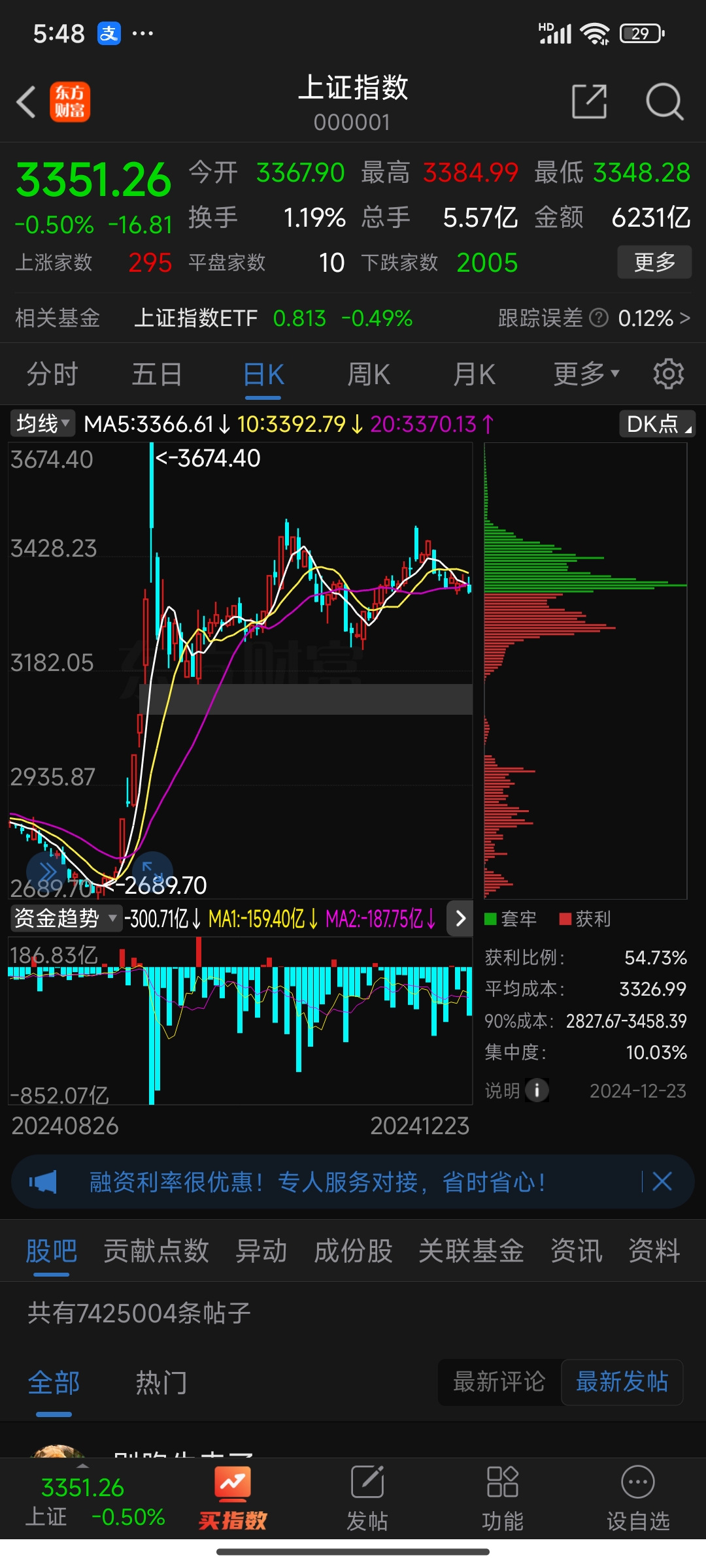Select the 周K chart tab
This screenshot has height=1568, width=706.
click(369, 375)
